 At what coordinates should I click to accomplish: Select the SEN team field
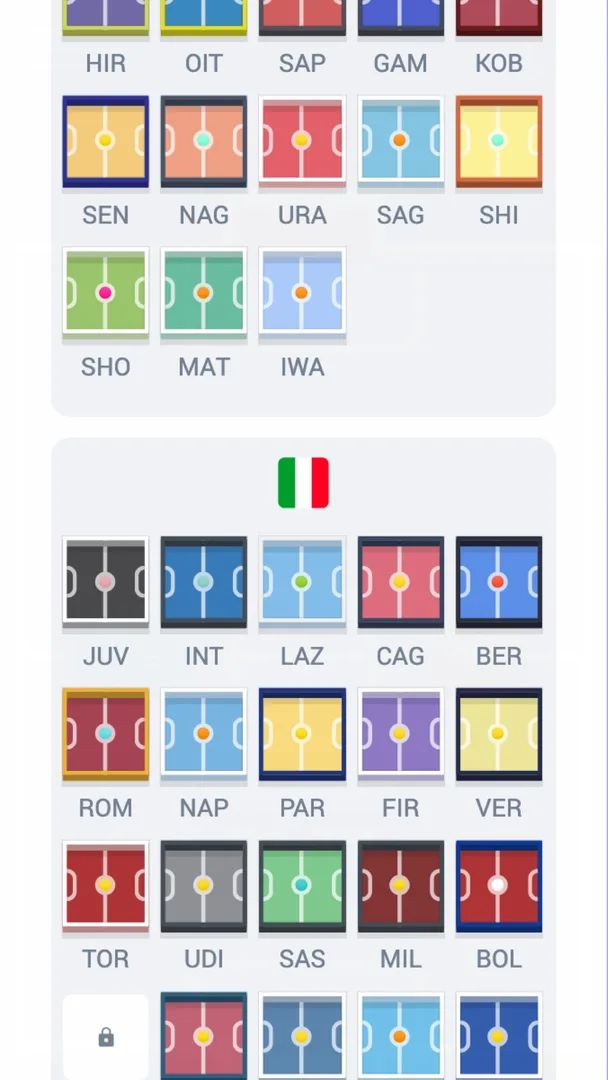[x=105, y=141]
